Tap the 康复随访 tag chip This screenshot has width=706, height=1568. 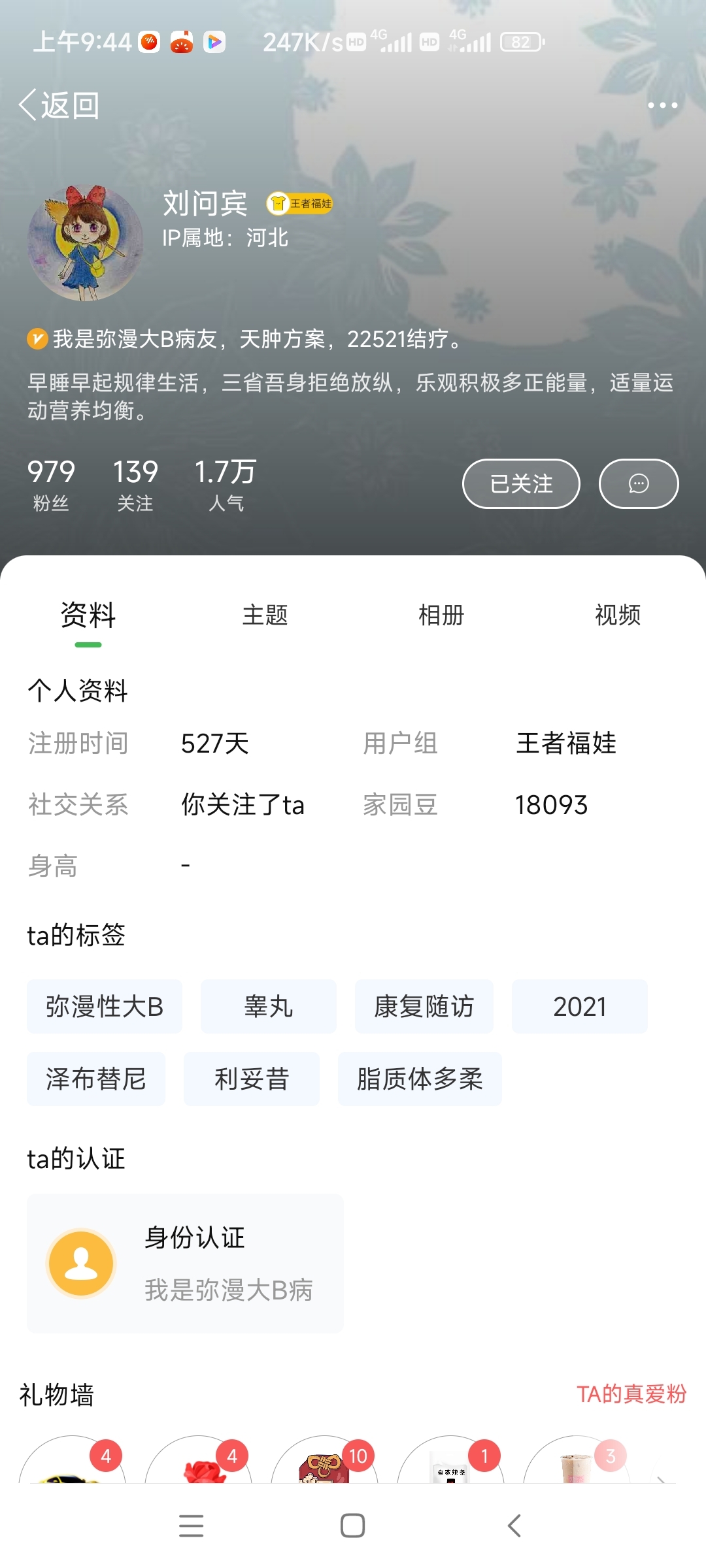tap(424, 1006)
